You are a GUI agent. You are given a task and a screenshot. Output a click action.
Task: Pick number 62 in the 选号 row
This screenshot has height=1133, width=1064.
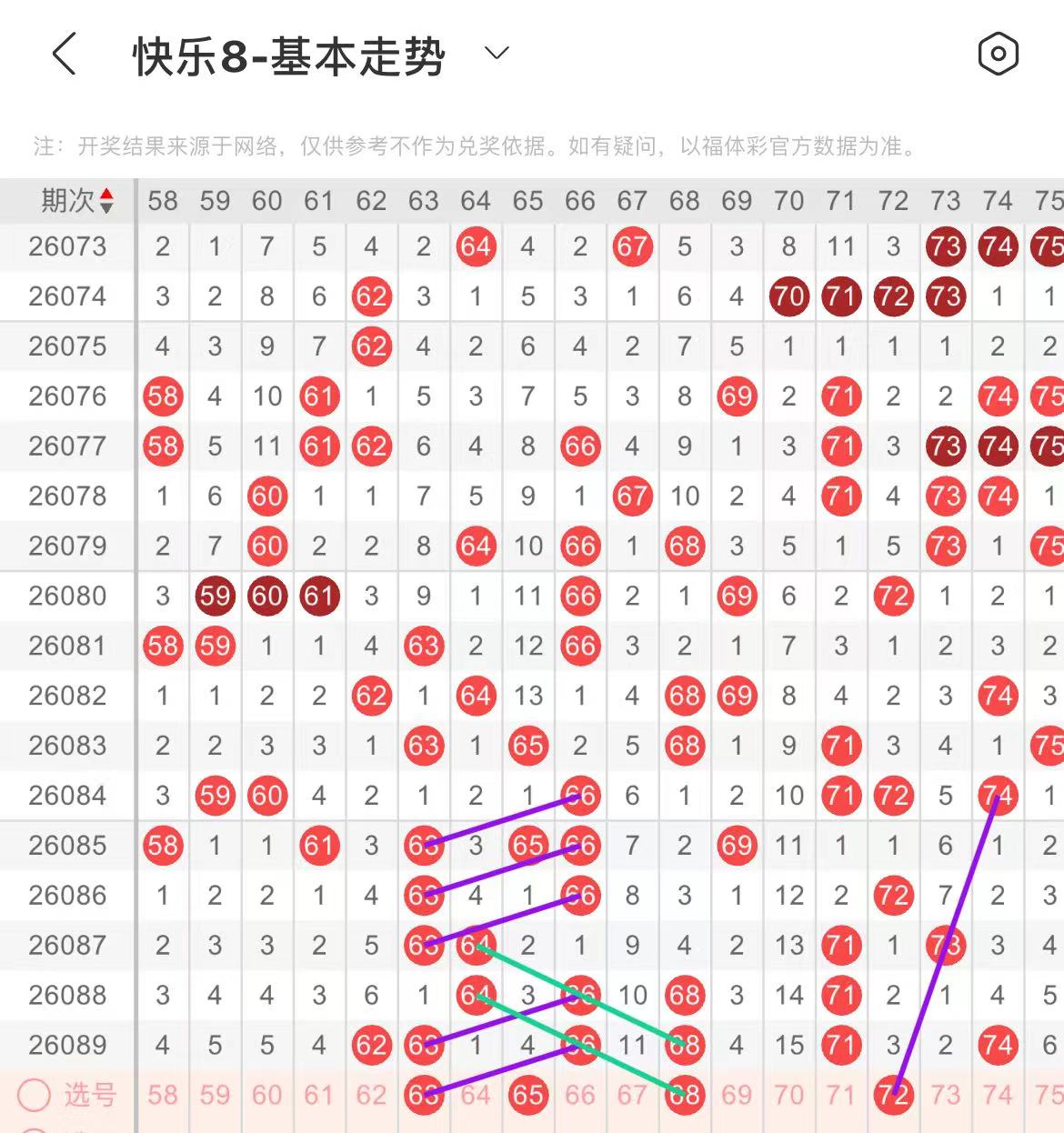pos(371,1095)
